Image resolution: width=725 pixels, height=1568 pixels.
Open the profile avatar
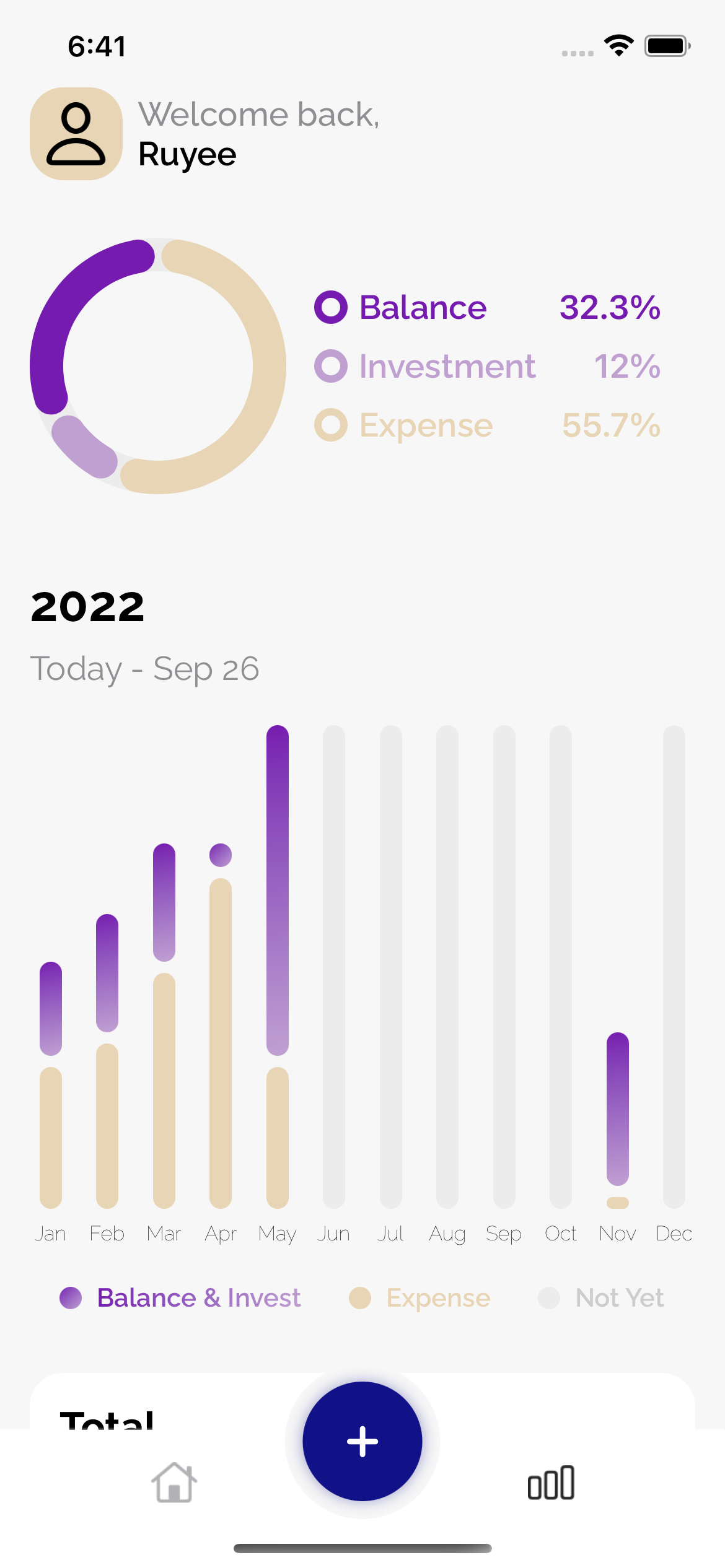[76, 134]
